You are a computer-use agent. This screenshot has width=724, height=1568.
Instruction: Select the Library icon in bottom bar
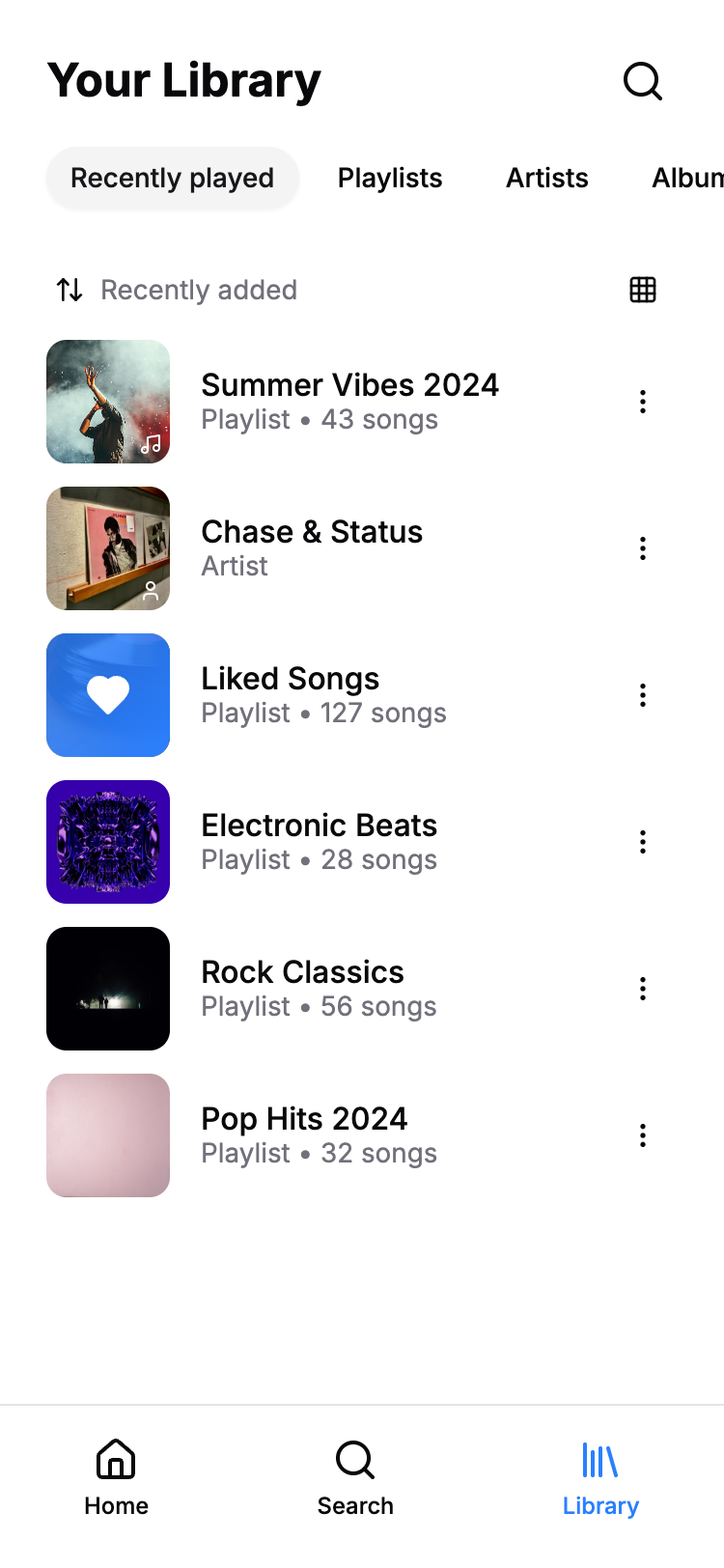pyautogui.click(x=599, y=1461)
